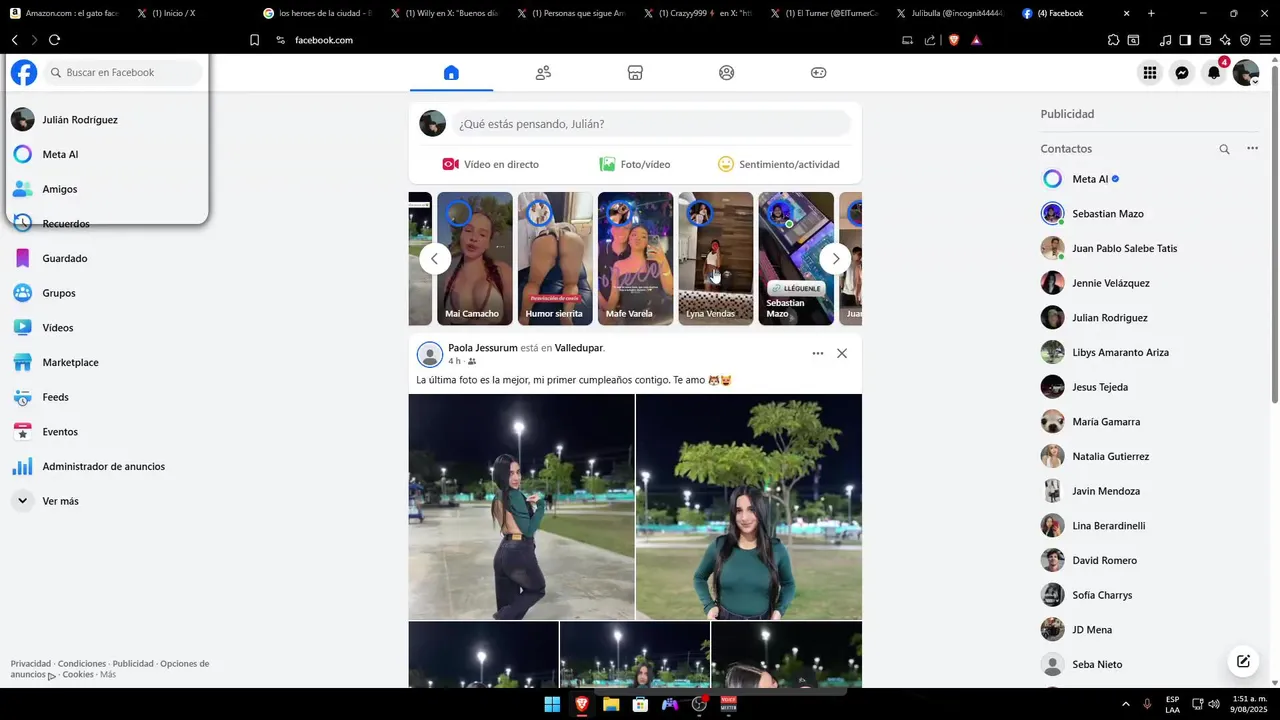1280x720 pixels.
Task: Choose Foto/video for new post
Action: [x=635, y=164]
